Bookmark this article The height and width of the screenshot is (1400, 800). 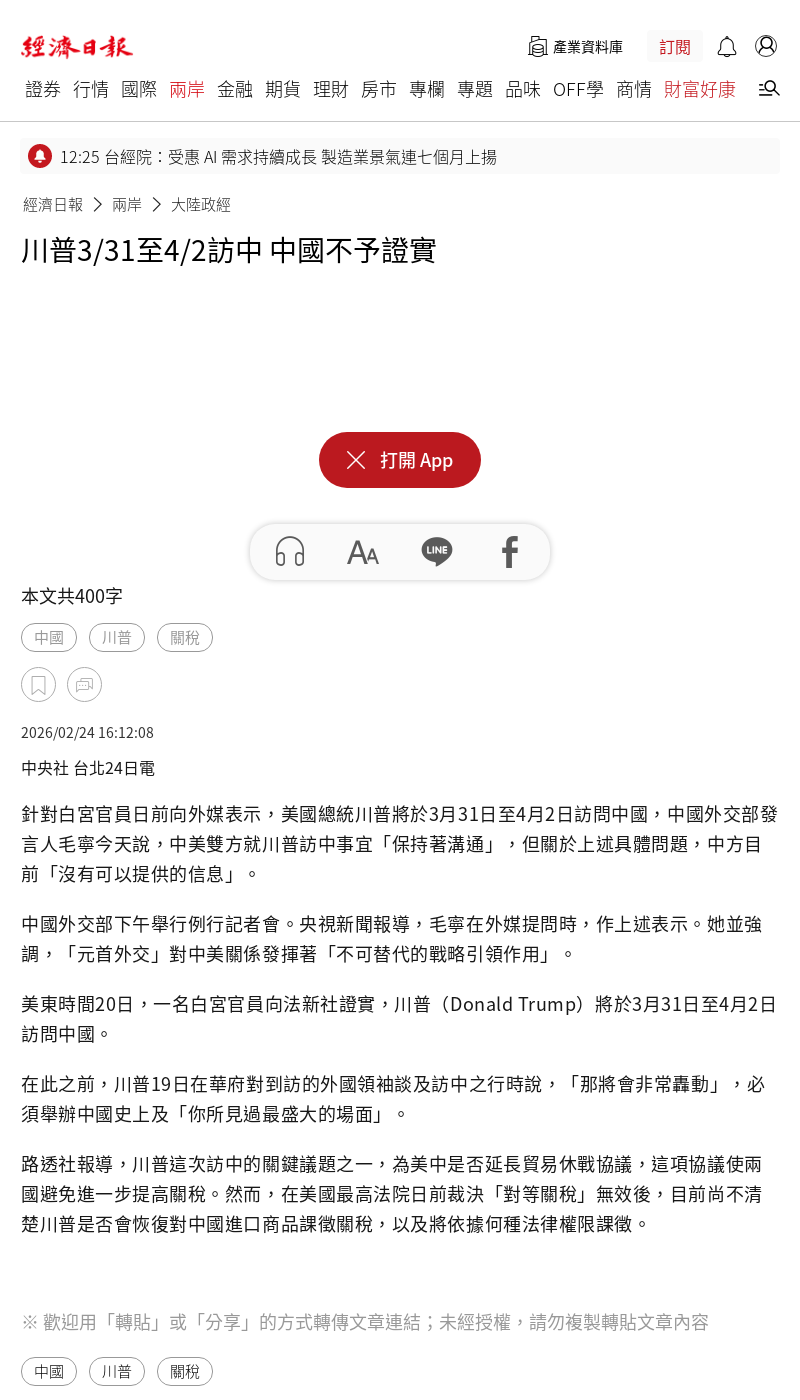coord(38,685)
